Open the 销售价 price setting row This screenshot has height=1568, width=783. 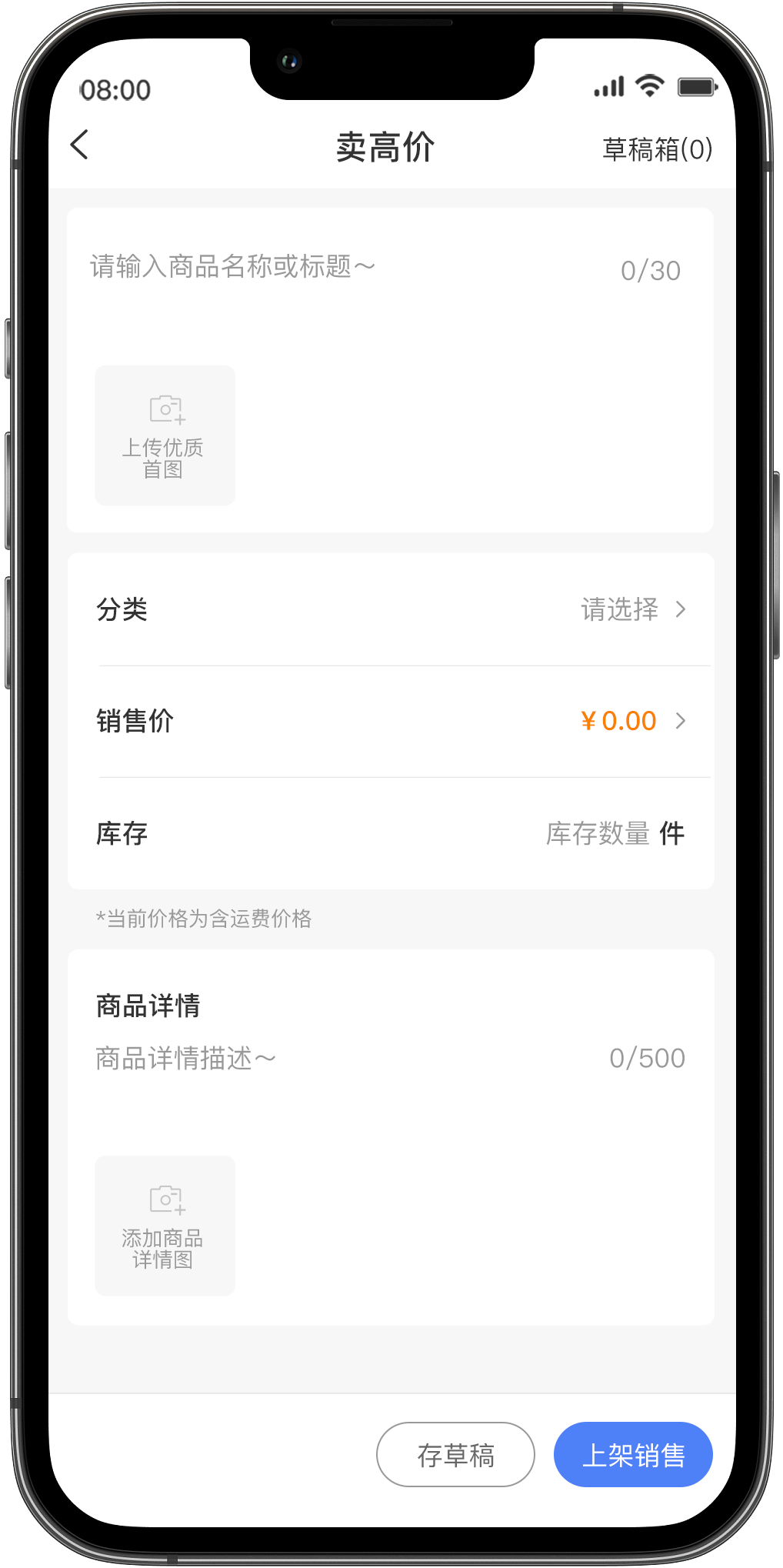click(x=391, y=722)
